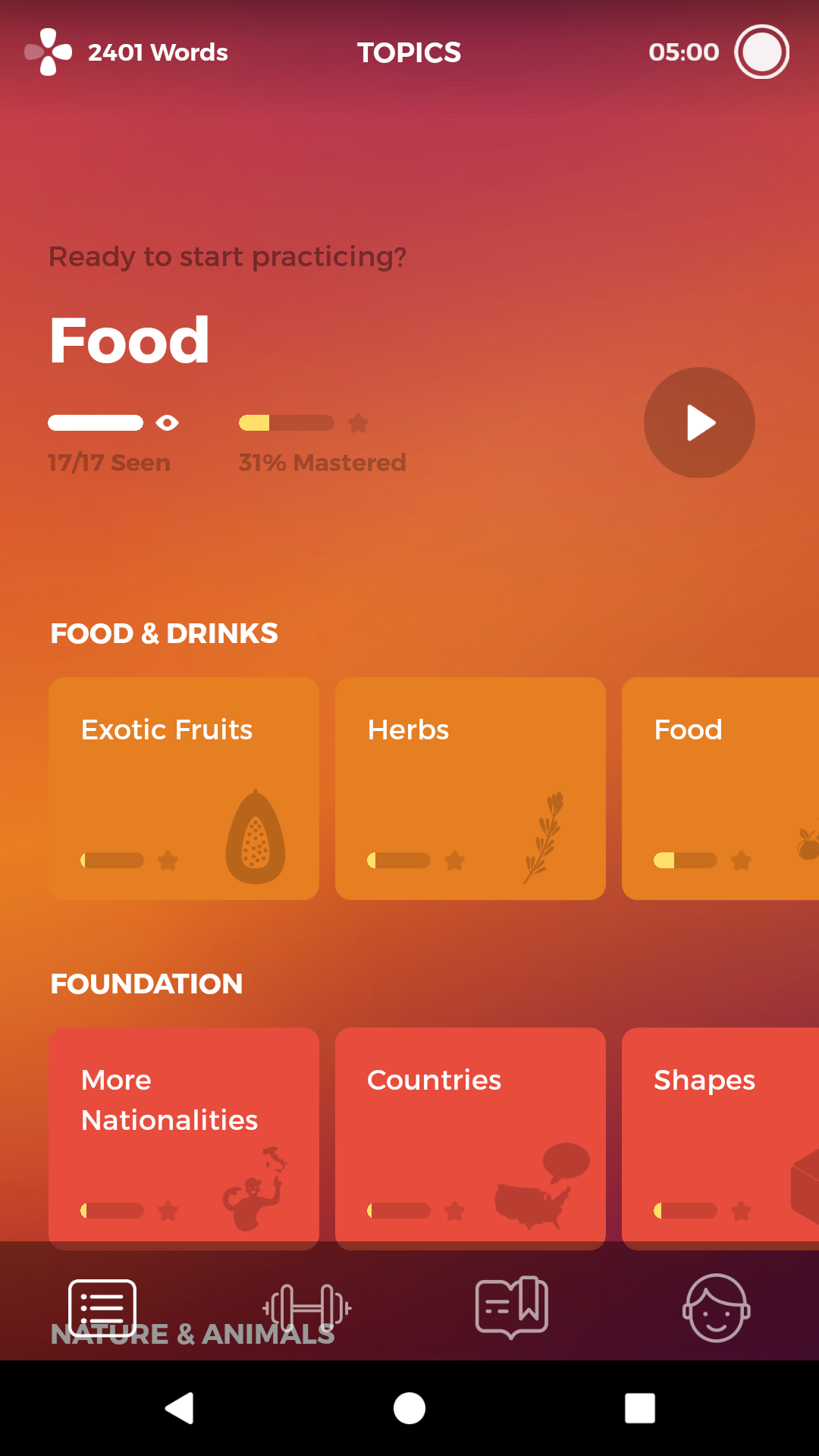The image size is (819, 1456).
Task: Start practicing the Food topic
Action: [x=699, y=422]
